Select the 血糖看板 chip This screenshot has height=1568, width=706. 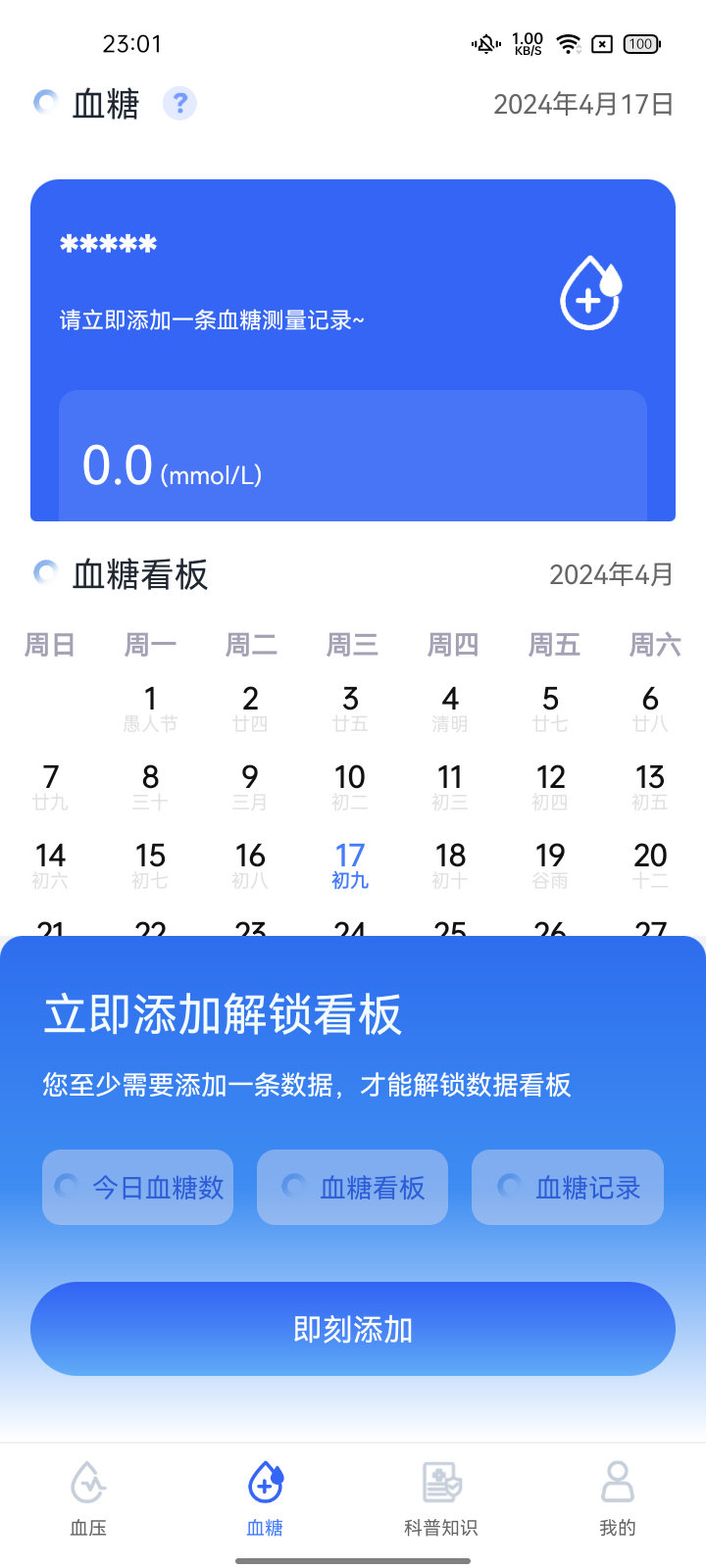coord(353,1187)
